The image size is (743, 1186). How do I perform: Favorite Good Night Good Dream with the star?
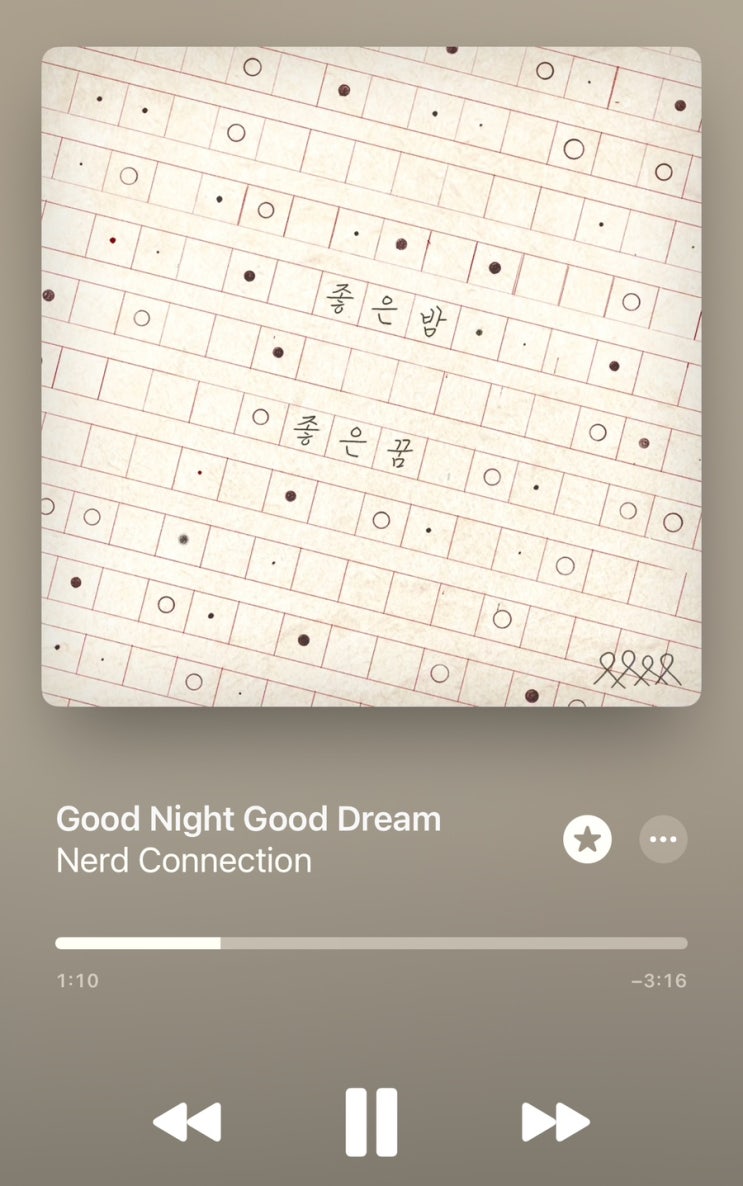[x=587, y=839]
